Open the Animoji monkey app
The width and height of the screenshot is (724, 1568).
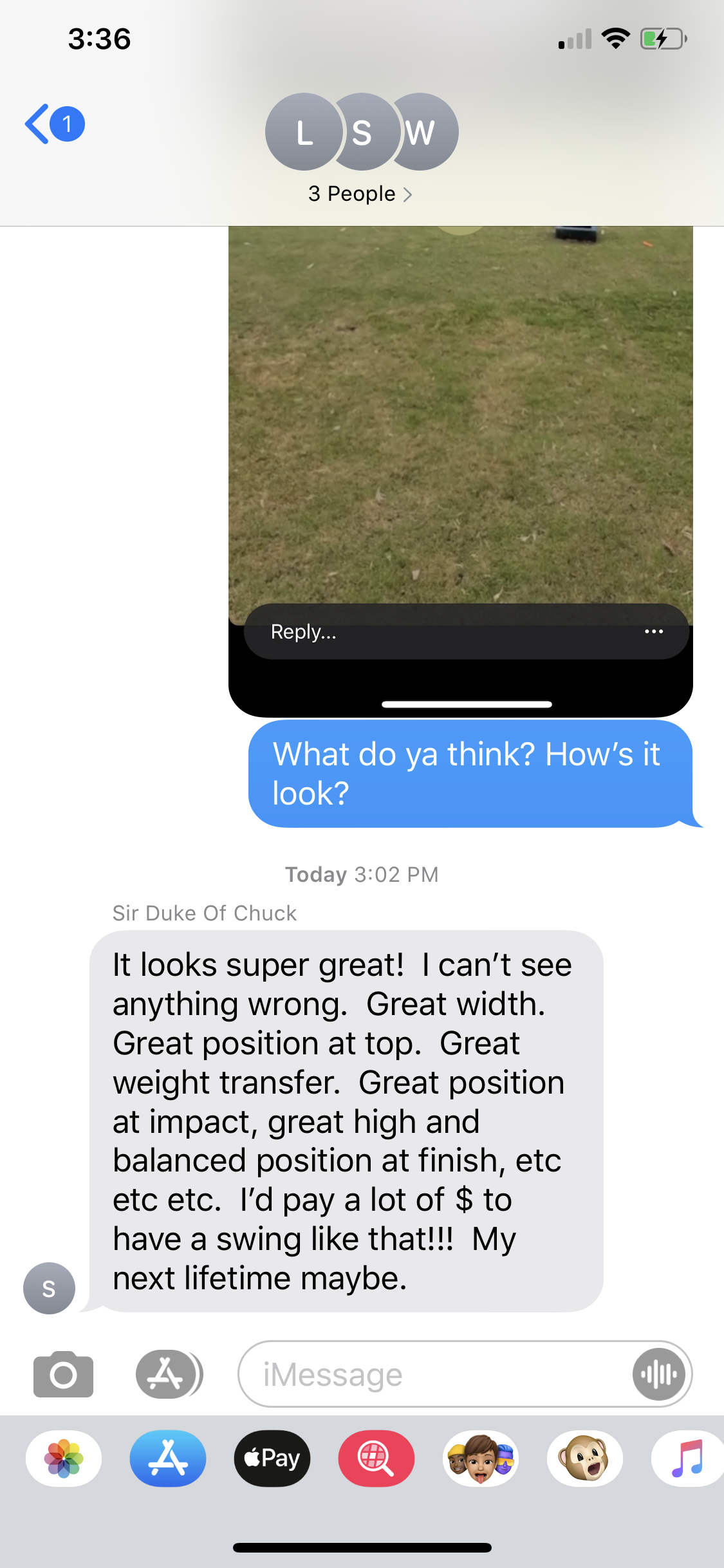(x=585, y=1458)
